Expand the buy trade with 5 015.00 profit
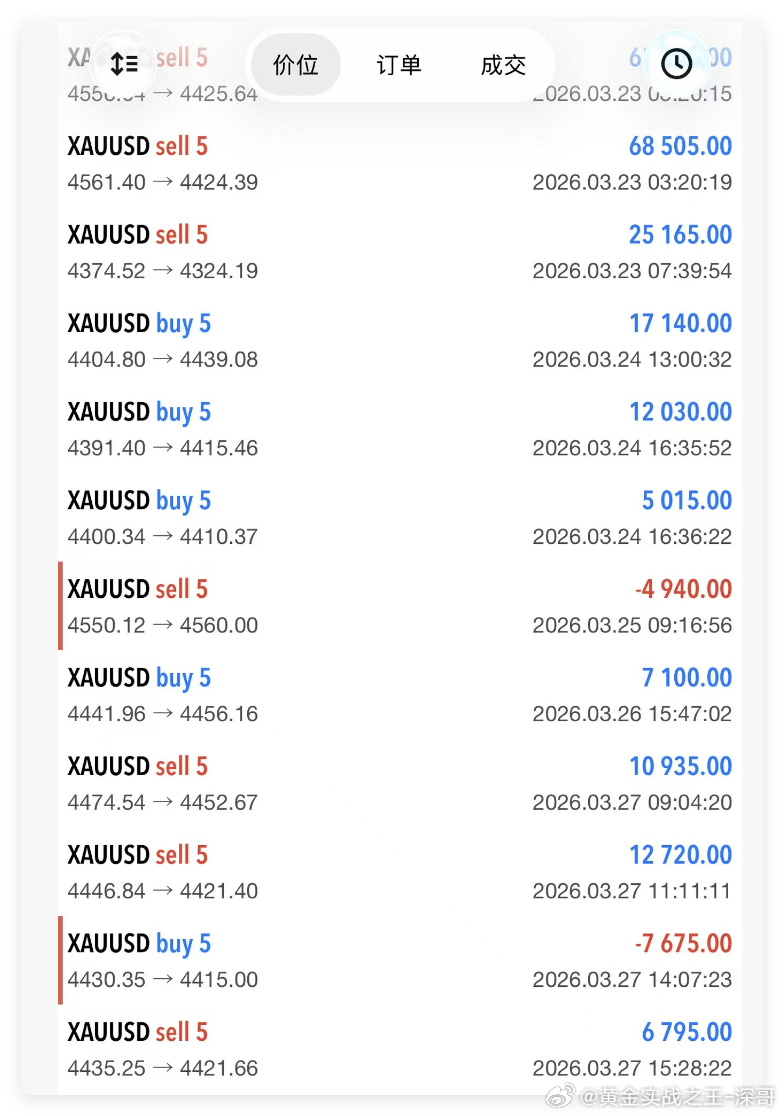This screenshot has height=1116, width=784. pyautogui.click(x=400, y=518)
